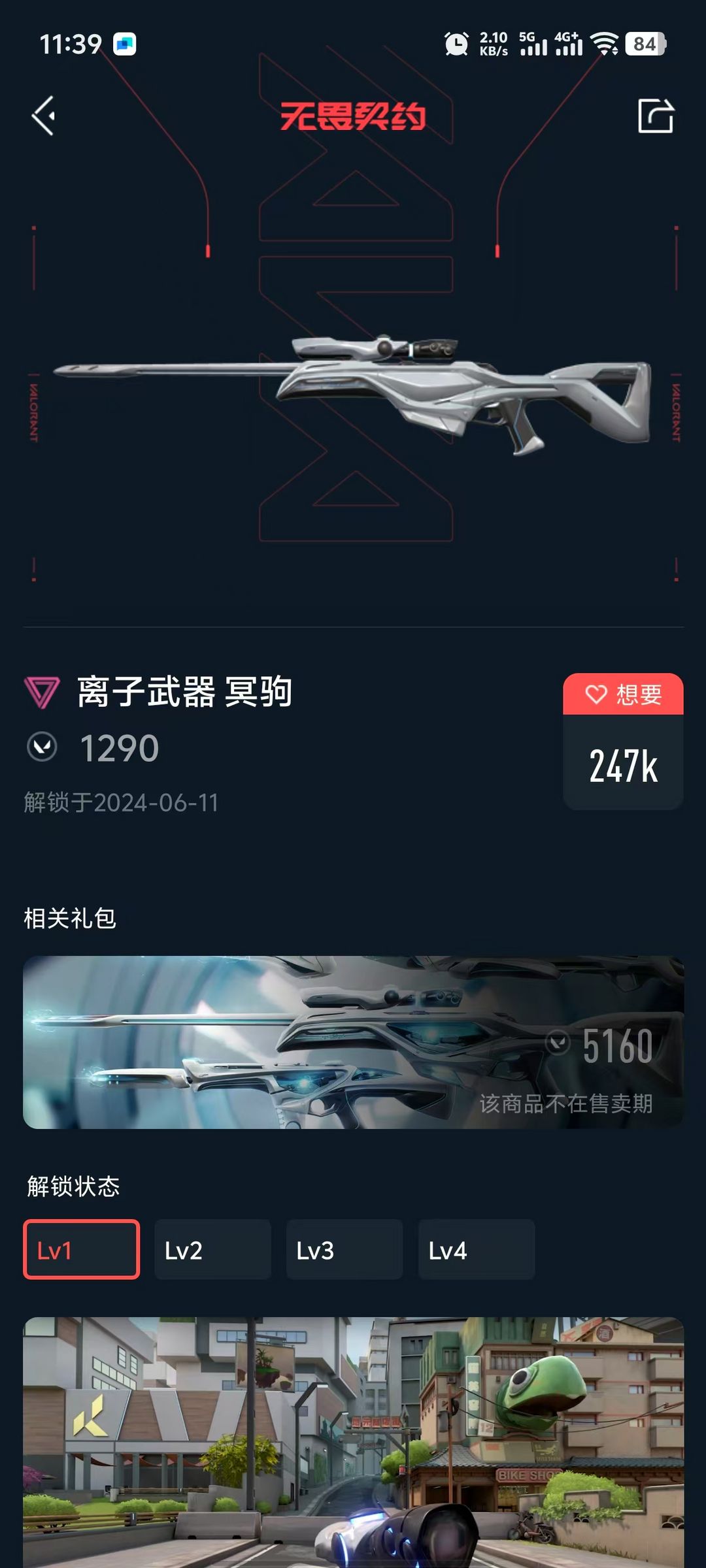
Task: Share this weapon skin page
Action: pos(655,116)
